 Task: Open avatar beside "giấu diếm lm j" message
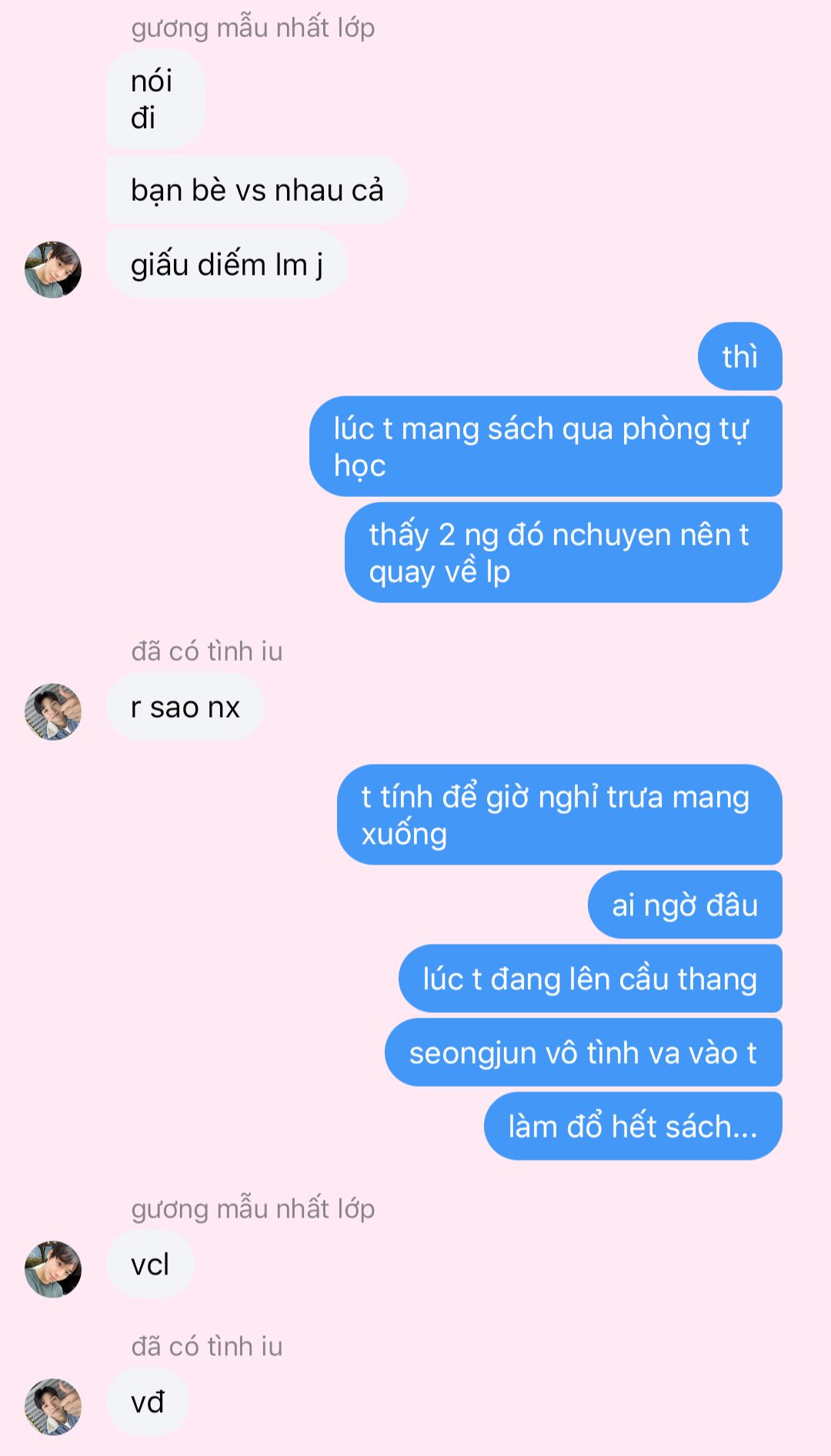pos(53,269)
